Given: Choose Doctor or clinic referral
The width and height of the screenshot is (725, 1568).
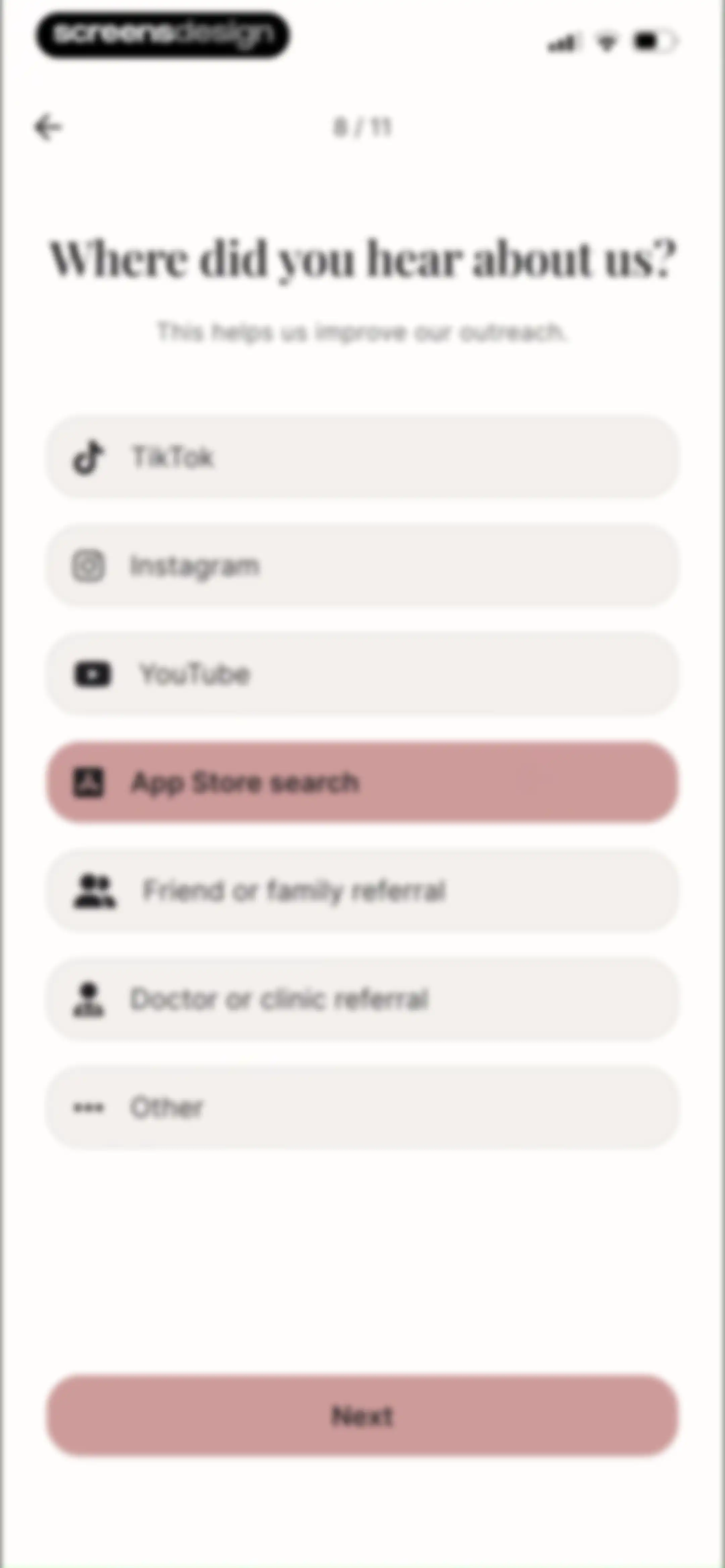Looking at the screenshot, I should (x=362, y=999).
